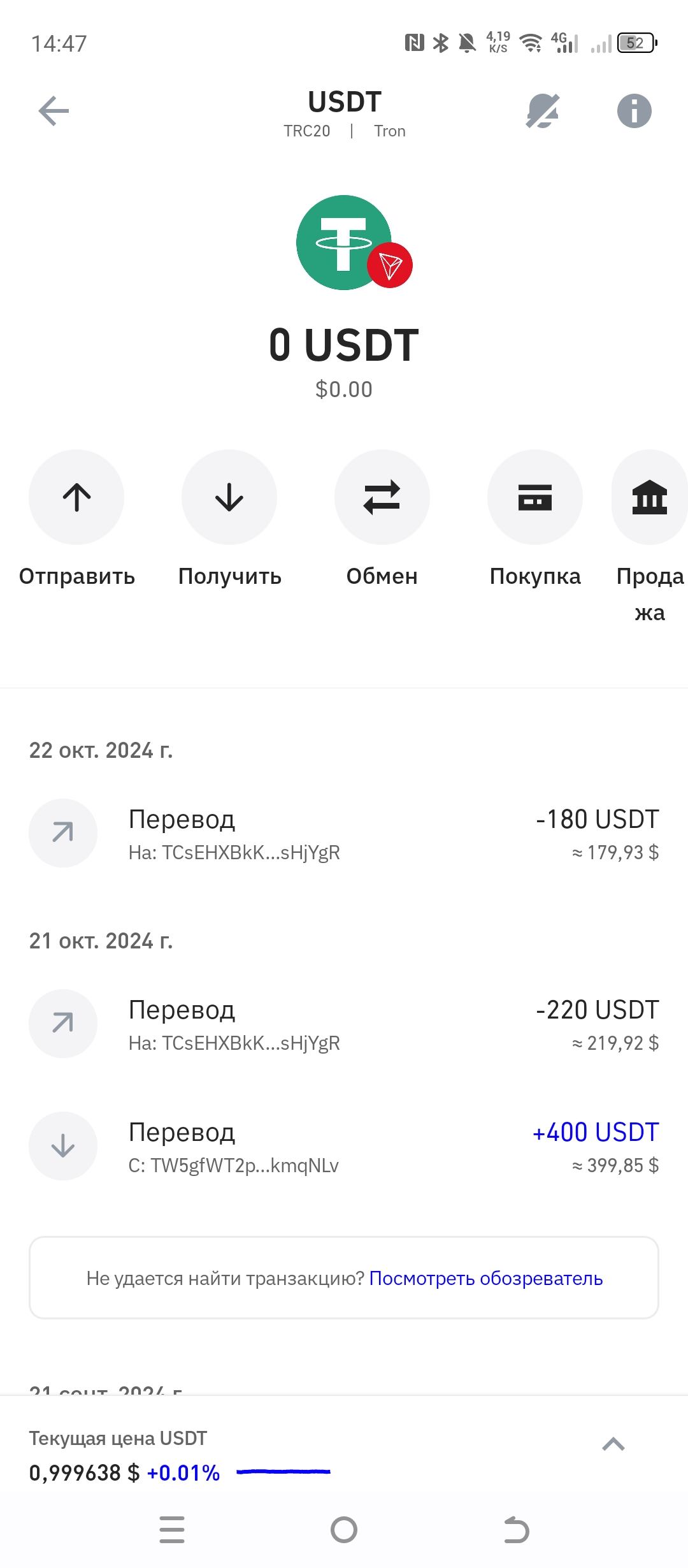Follow the Посмотреть обозреватель link
This screenshot has width=688, height=1568.
click(x=485, y=1279)
